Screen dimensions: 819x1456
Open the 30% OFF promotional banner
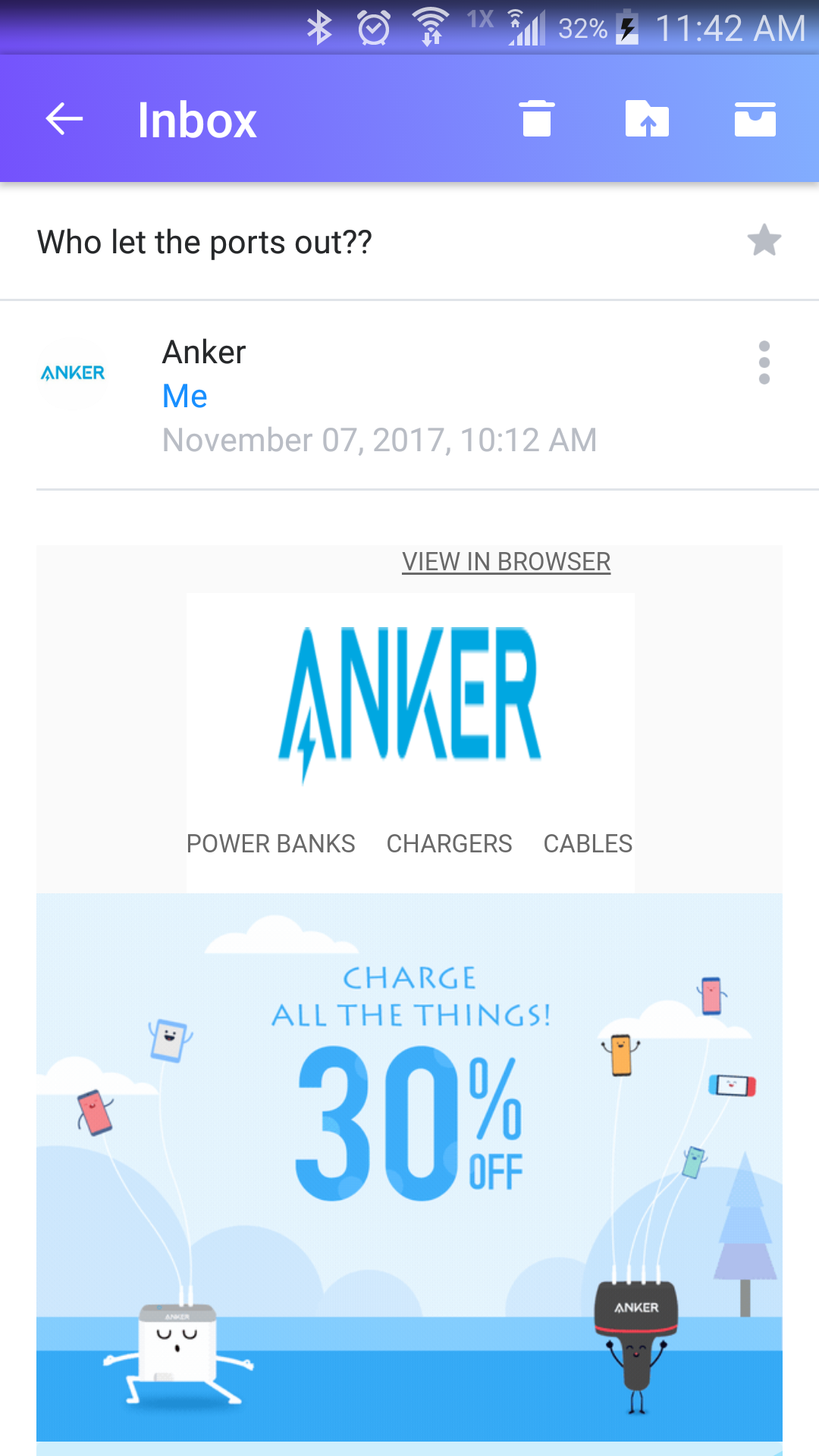tap(409, 1167)
